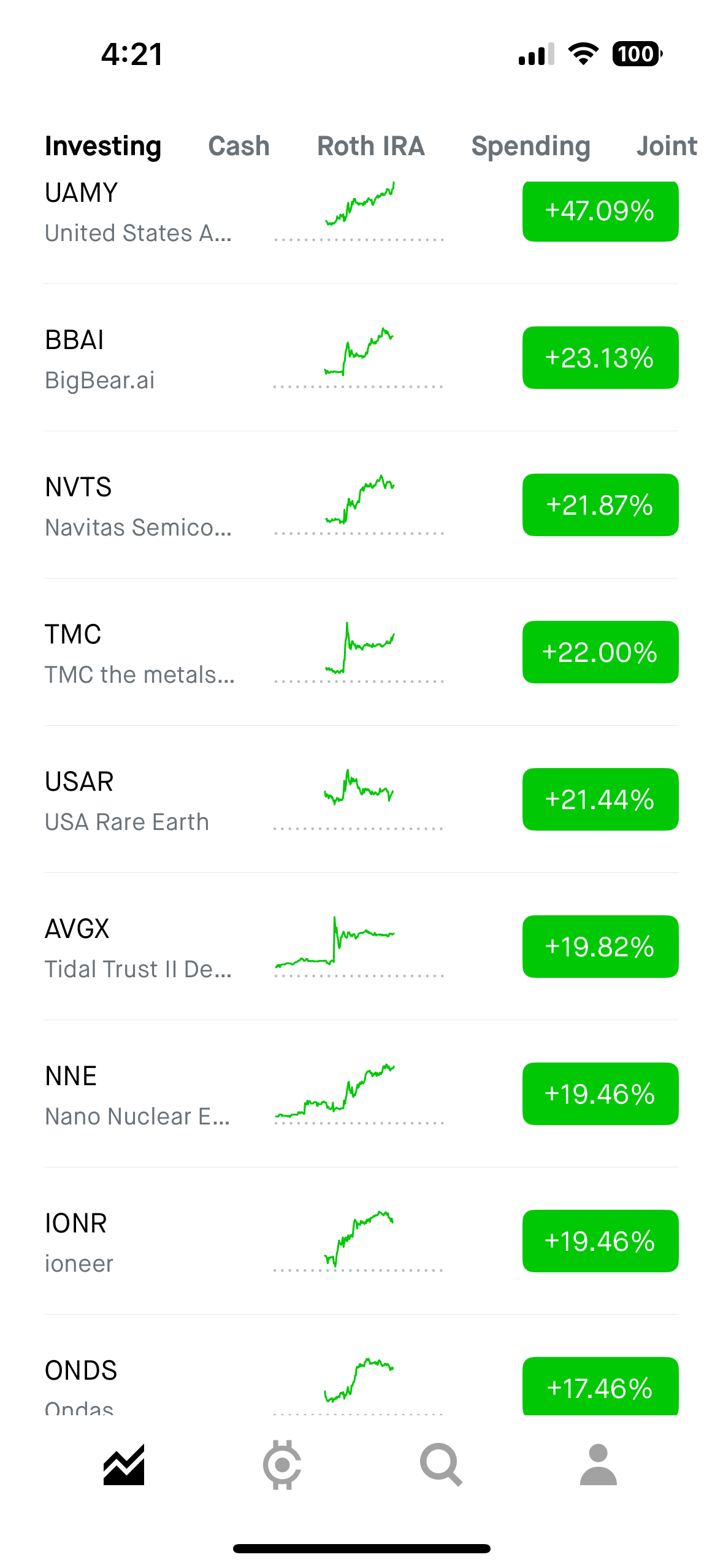Select the Investing account tab
Image resolution: width=723 pixels, height=1568 pixels.
[103, 147]
